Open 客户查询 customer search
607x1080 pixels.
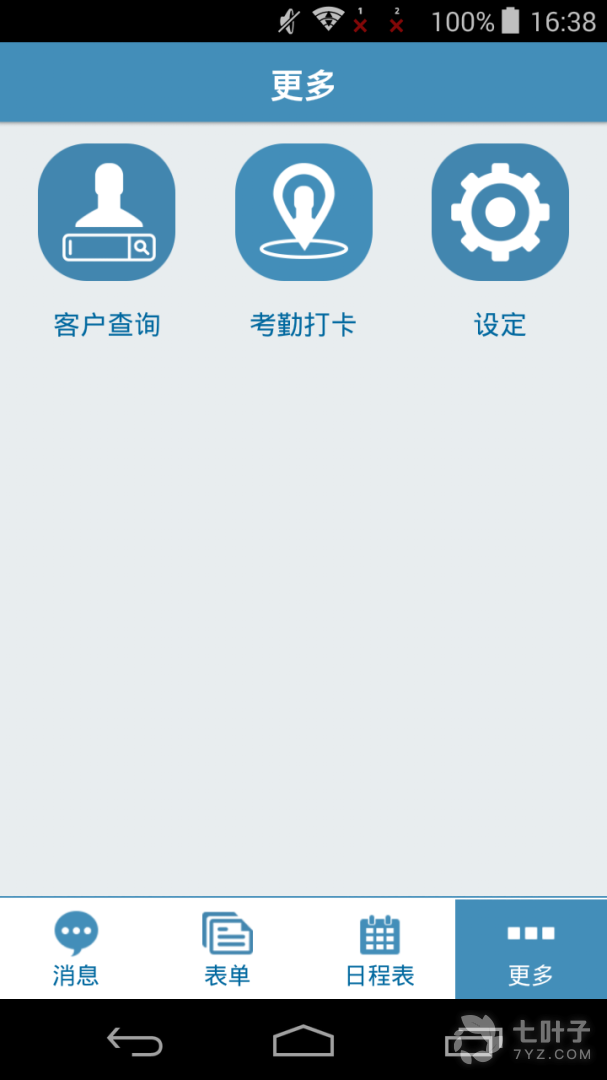tap(106, 212)
